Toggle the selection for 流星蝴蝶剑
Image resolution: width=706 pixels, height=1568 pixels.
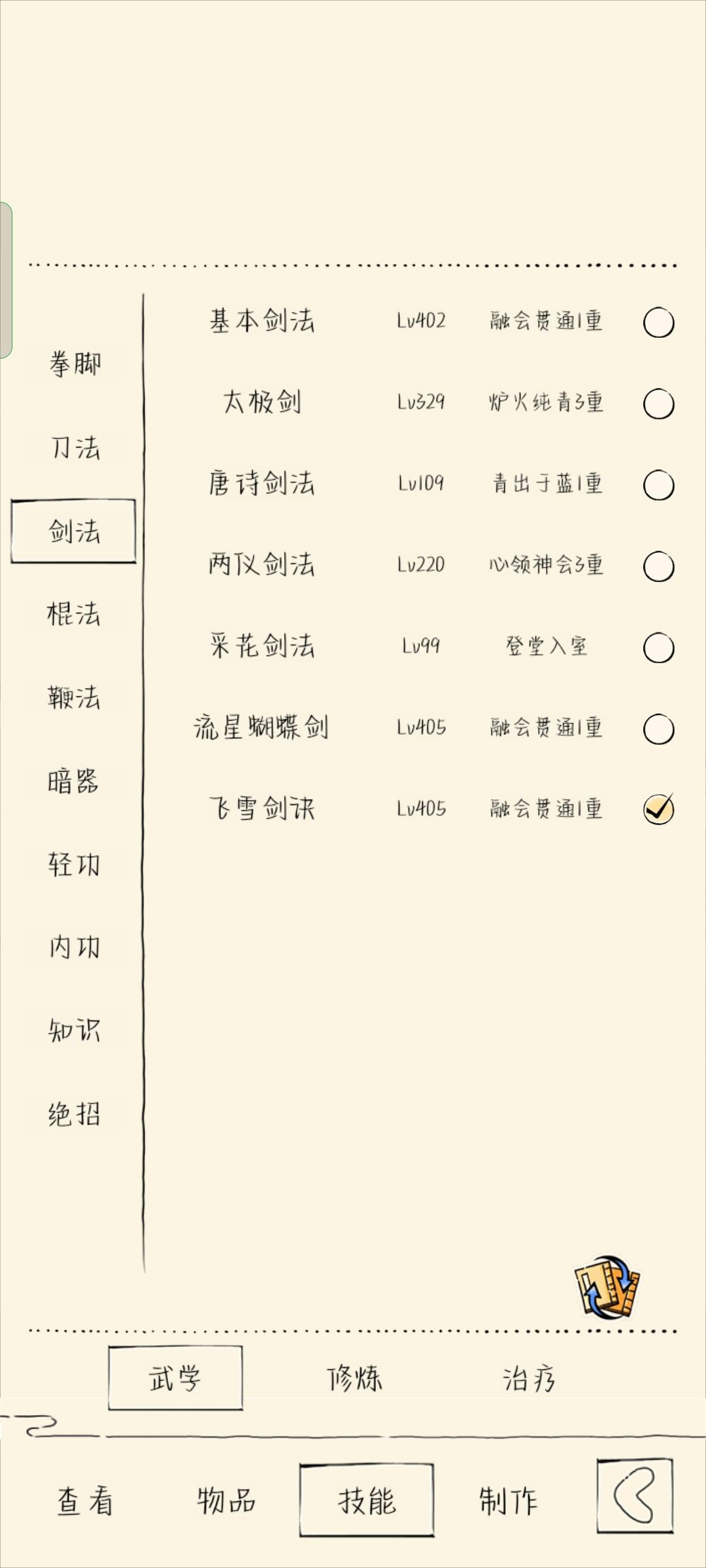(x=658, y=727)
